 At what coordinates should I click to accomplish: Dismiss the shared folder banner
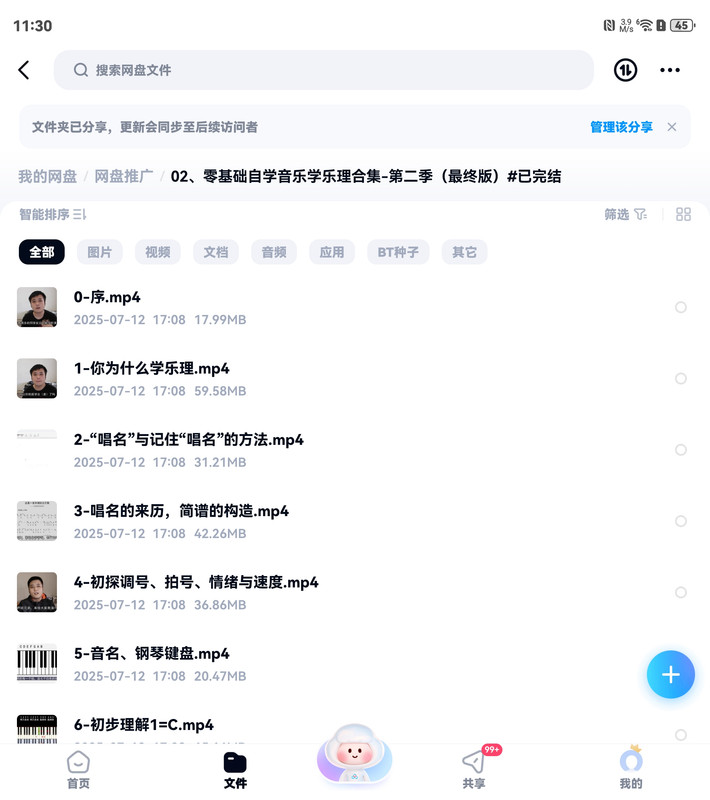click(672, 127)
